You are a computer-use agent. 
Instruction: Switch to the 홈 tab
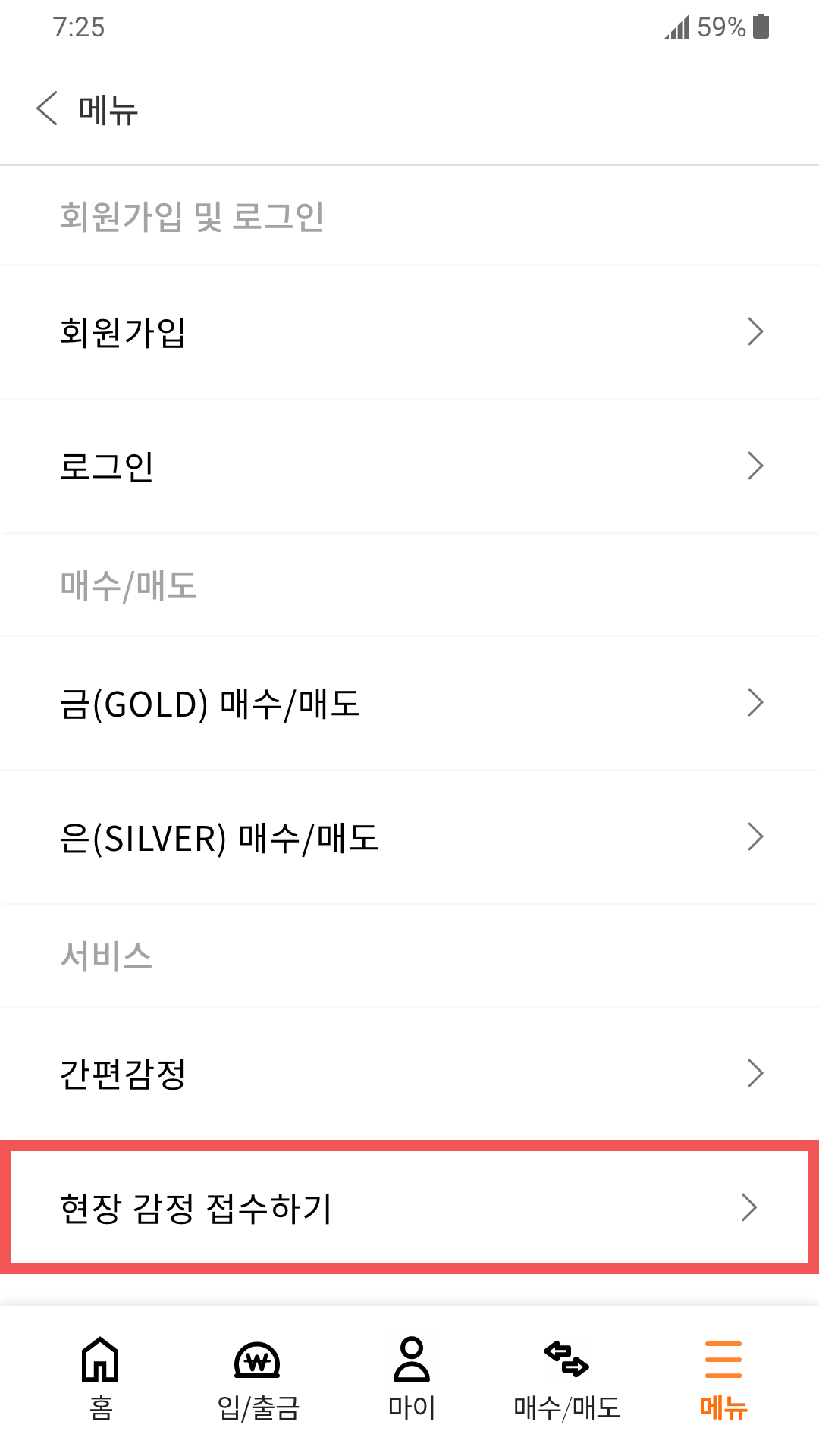click(x=101, y=1378)
